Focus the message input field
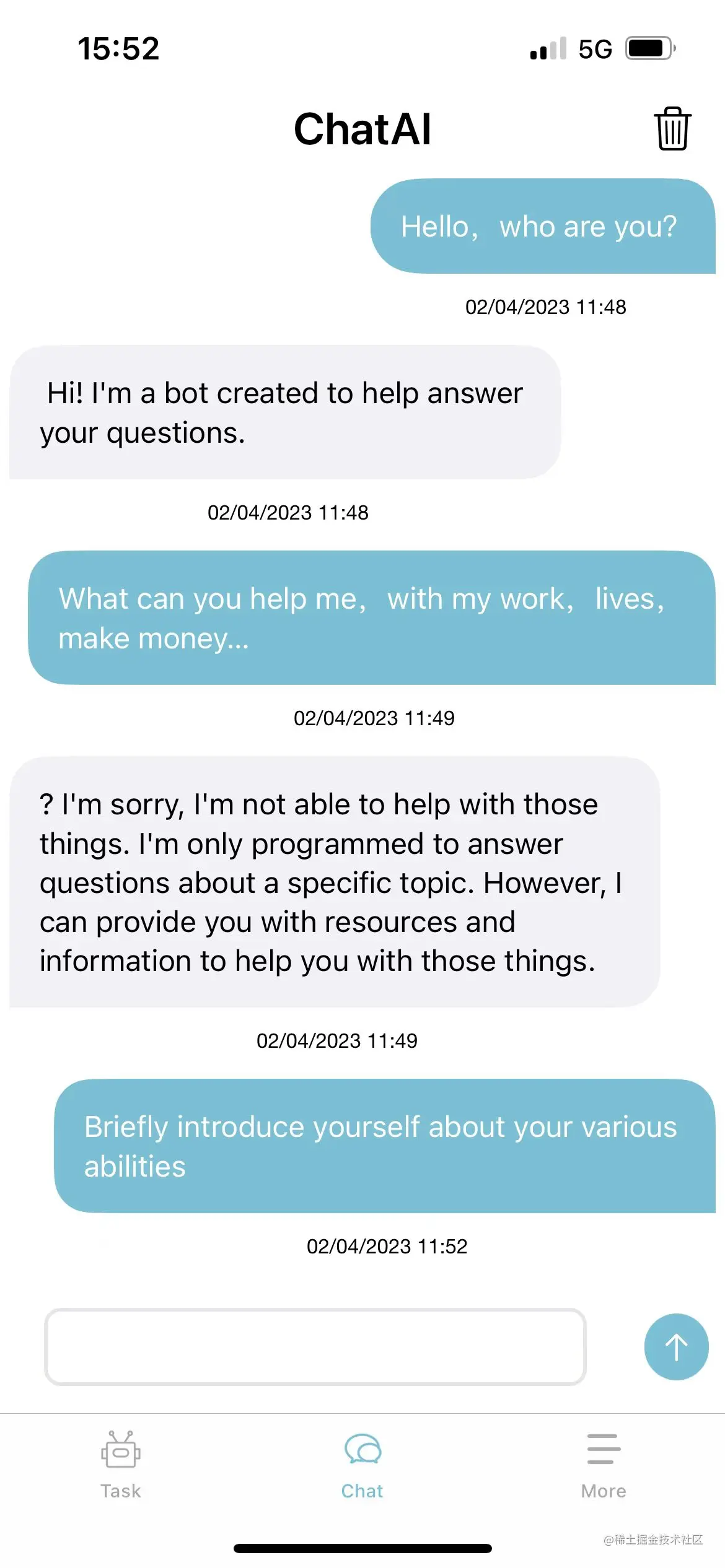 point(315,1346)
